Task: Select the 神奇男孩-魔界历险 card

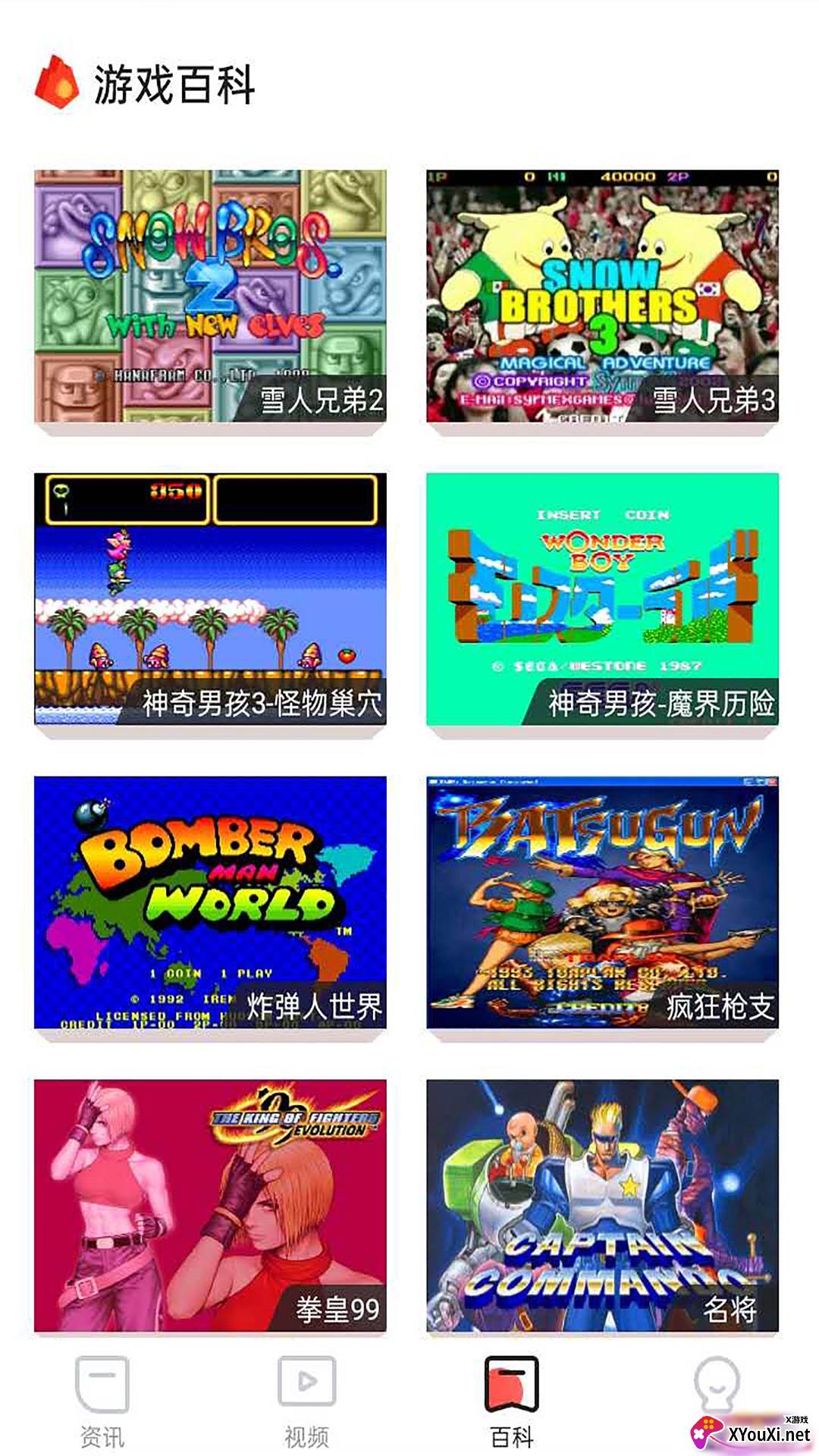Action: (602, 599)
